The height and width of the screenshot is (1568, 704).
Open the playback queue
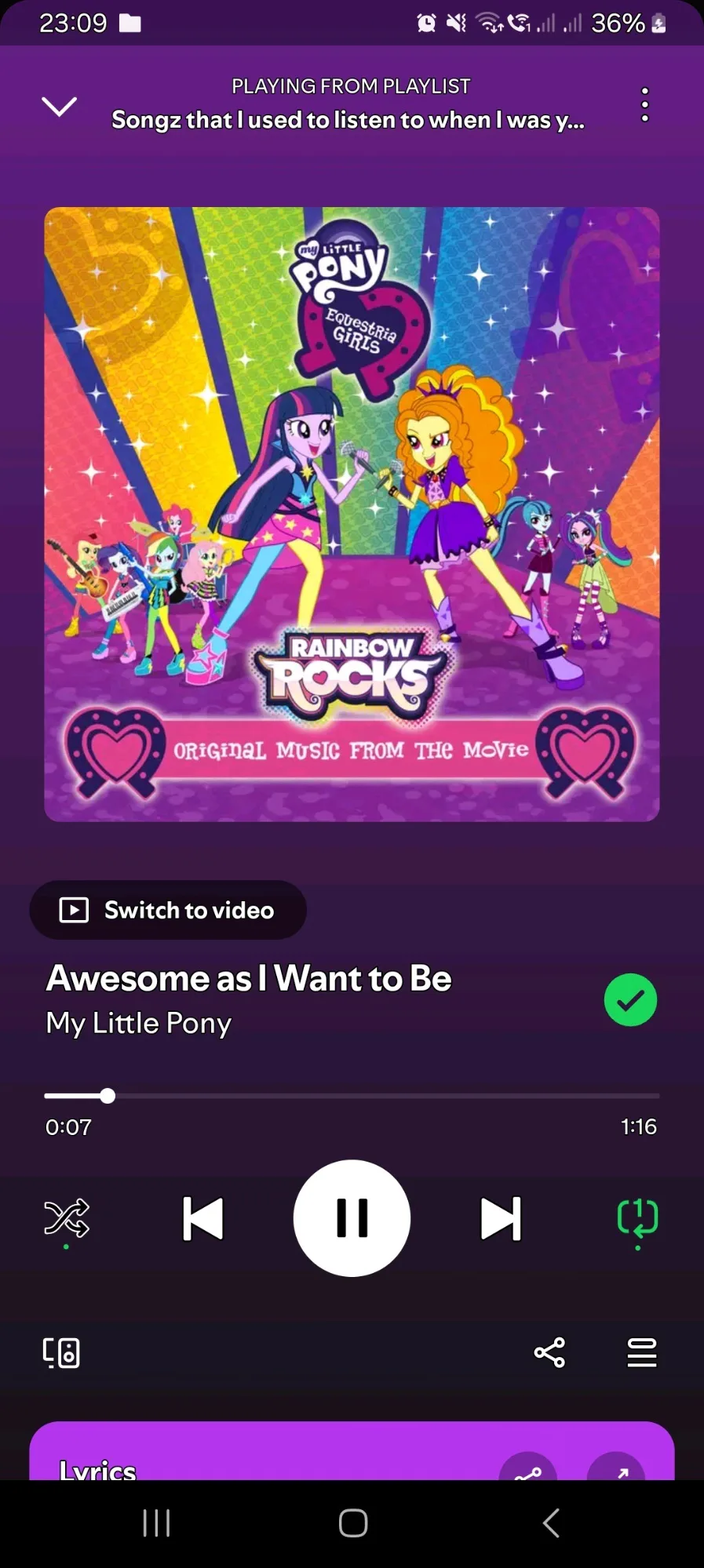pyautogui.click(x=642, y=1352)
